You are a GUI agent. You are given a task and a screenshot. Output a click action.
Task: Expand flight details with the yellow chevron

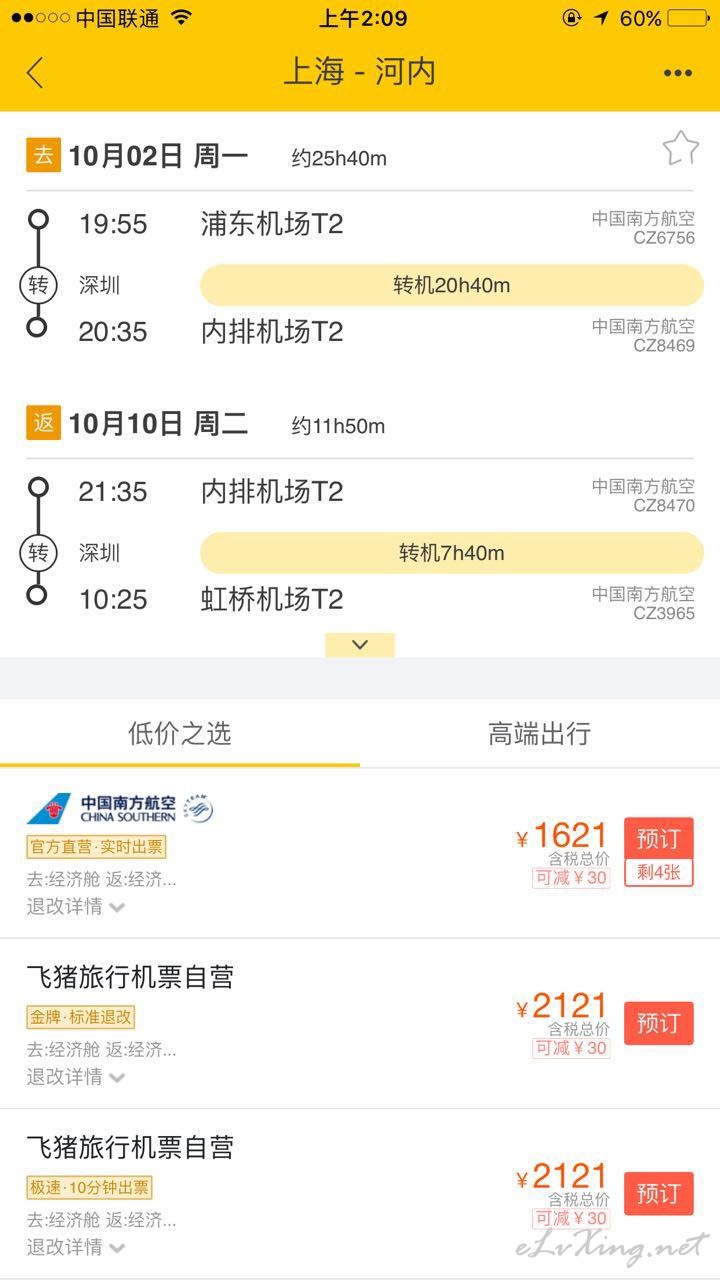click(360, 645)
